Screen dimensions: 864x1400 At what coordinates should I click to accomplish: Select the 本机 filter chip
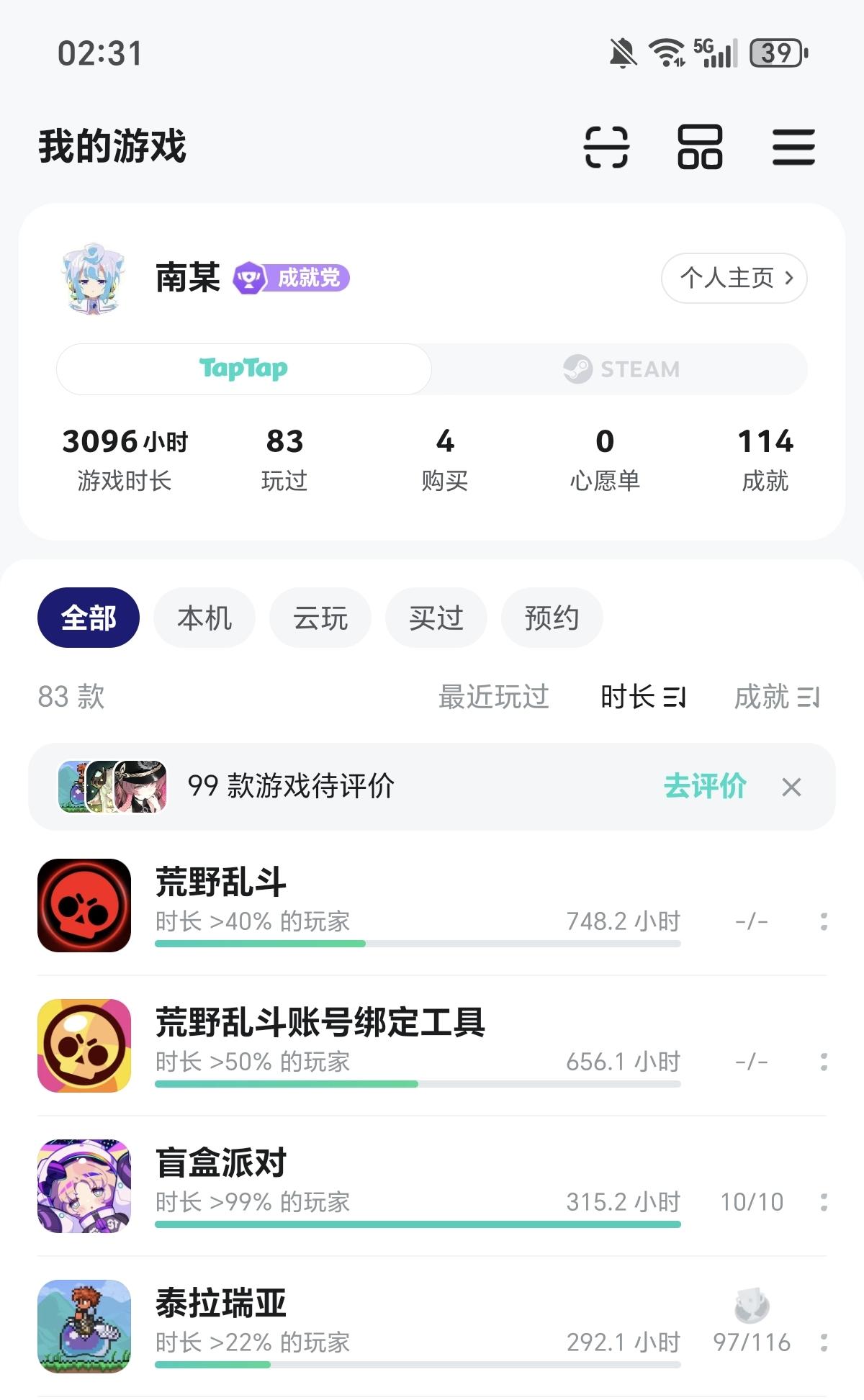pyautogui.click(x=204, y=617)
